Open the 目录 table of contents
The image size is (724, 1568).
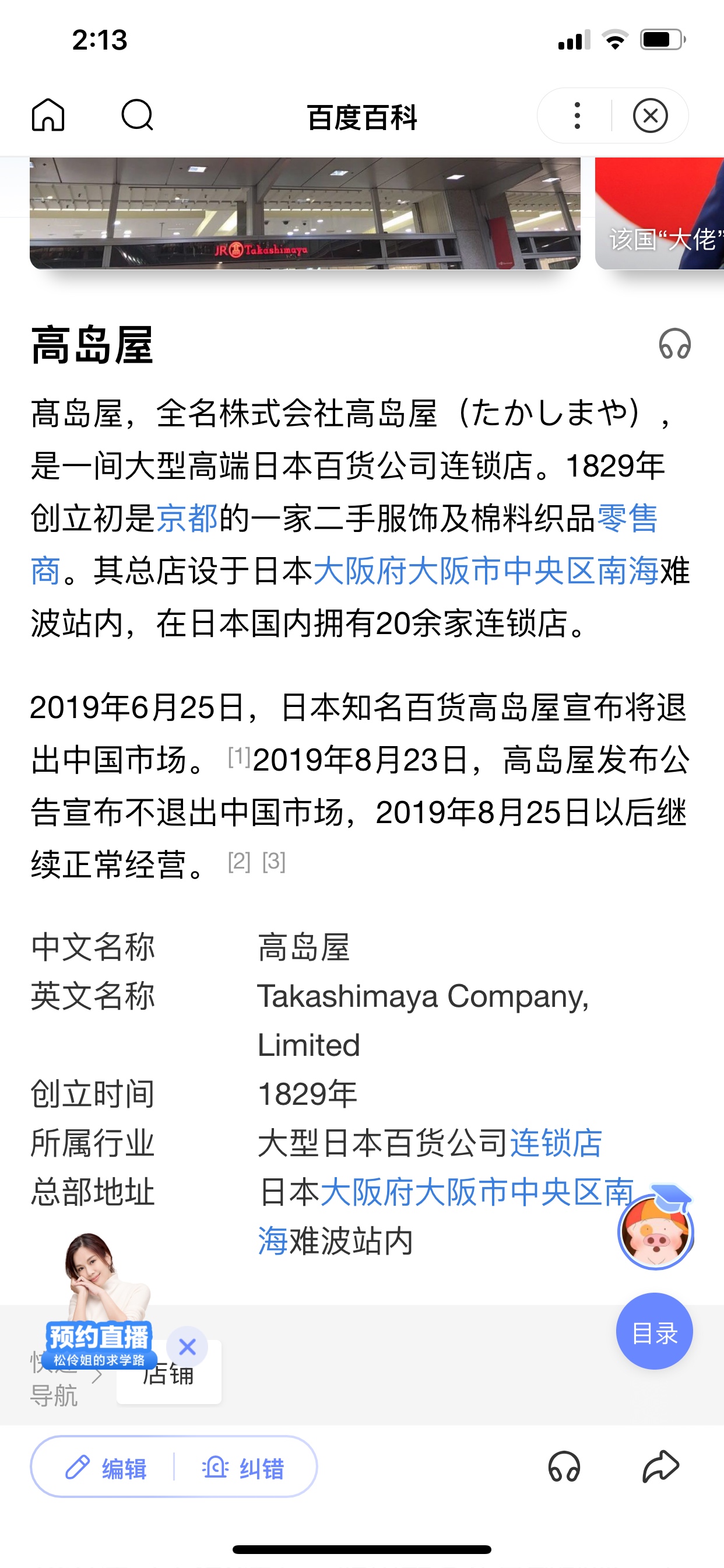tap(654, 1333)
